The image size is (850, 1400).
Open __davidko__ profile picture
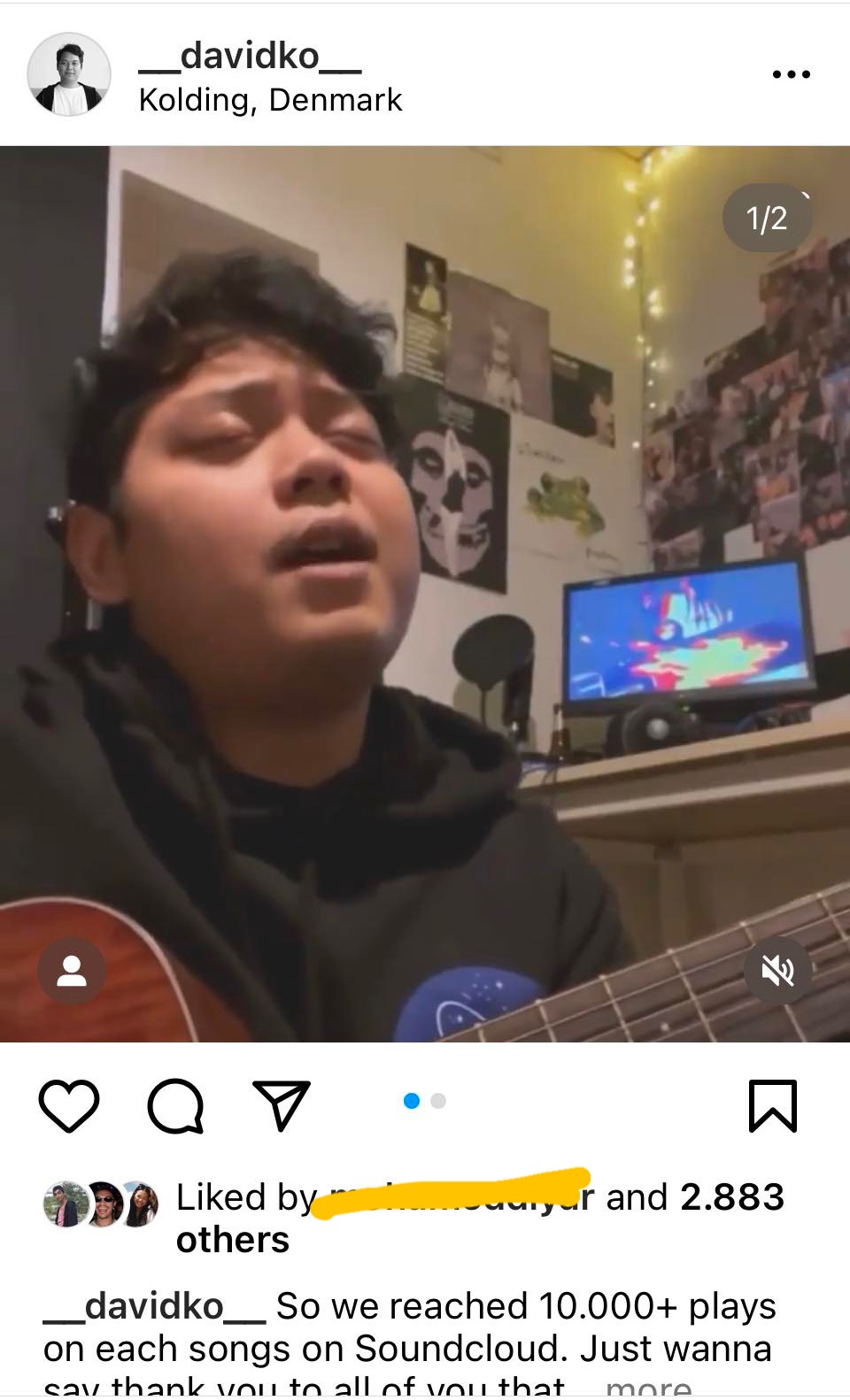click(x=69, y=75)
